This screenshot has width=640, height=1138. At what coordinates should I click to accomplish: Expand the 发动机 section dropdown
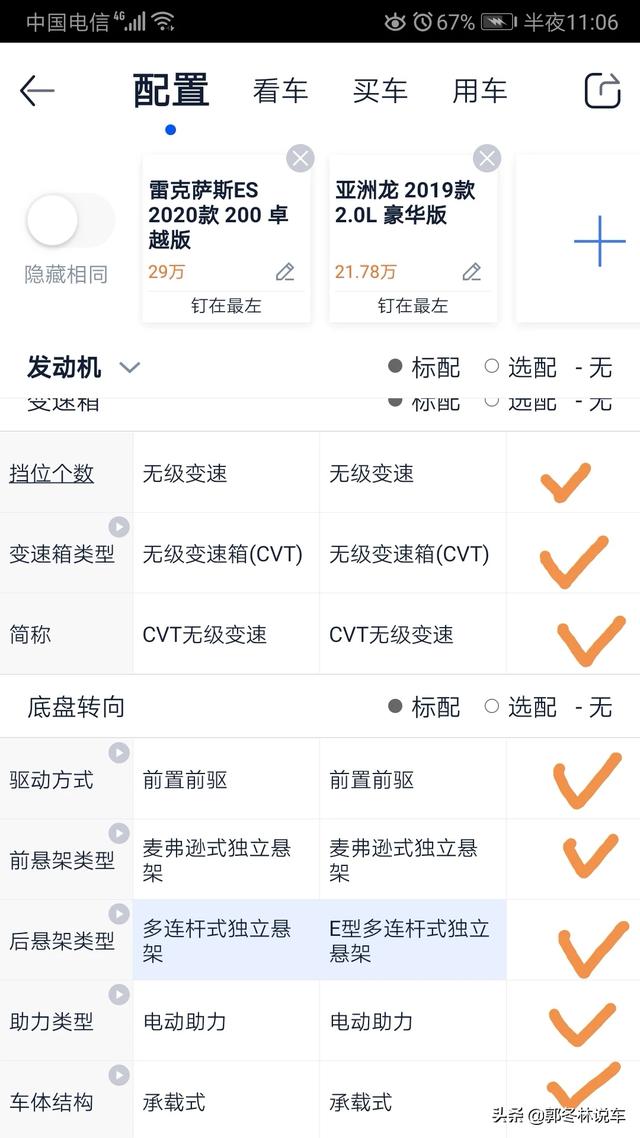coord(130,367)
